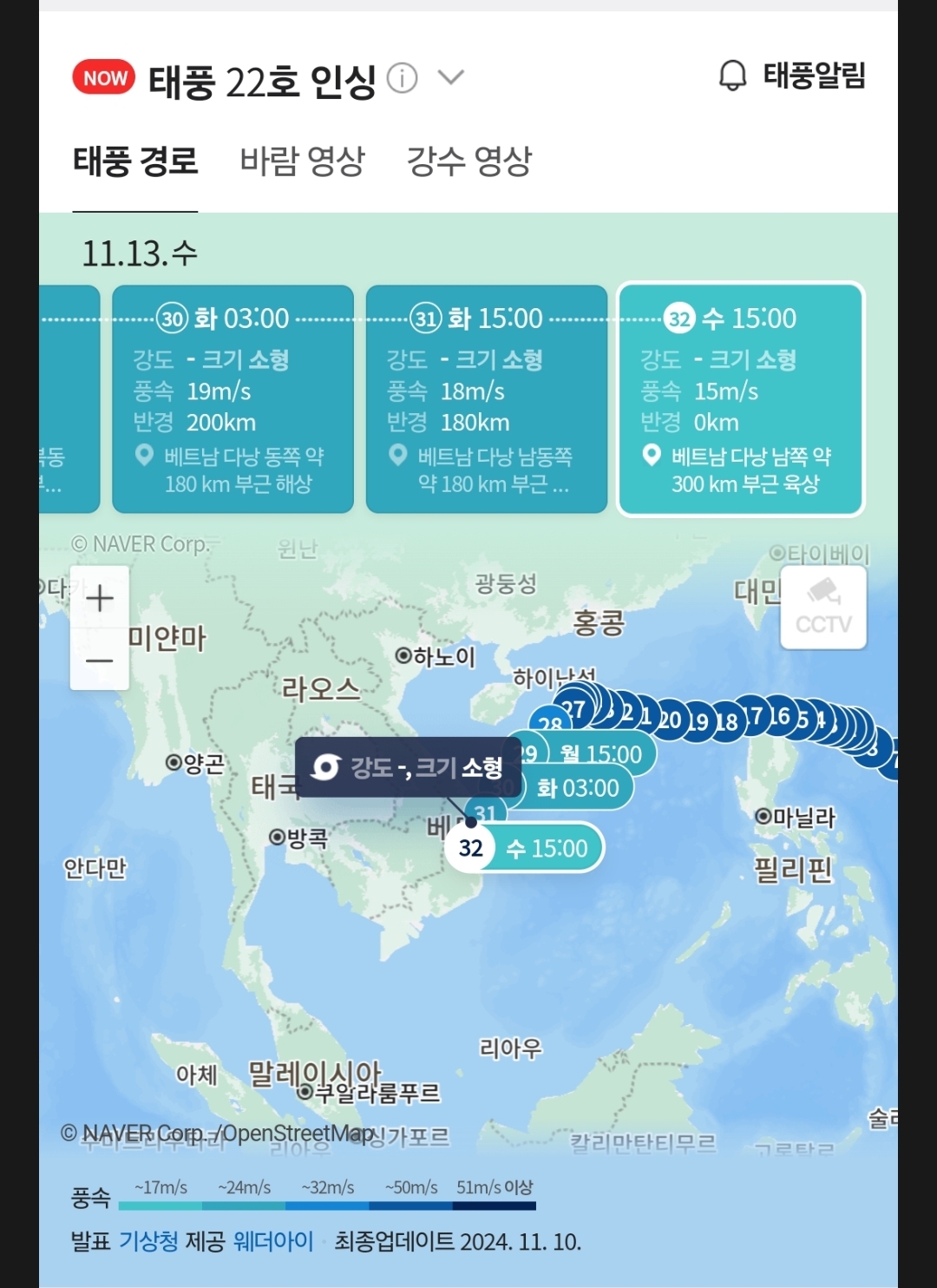Tap map marker 월 15:00
This screenshot has width=937, height=1288.
click(x=600, y=753)
